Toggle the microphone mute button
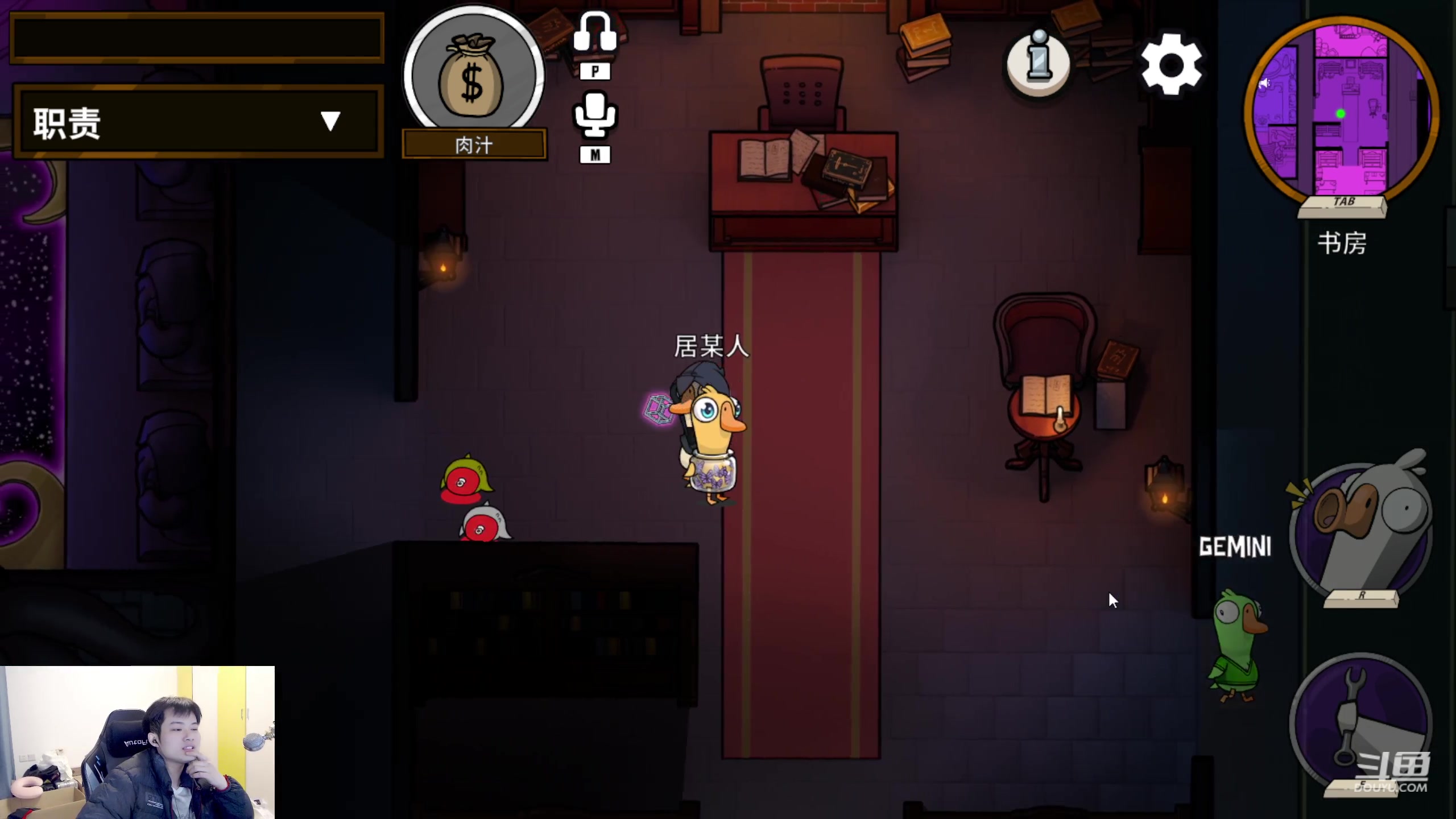The image size is (1456, 819). click(594, 115)
